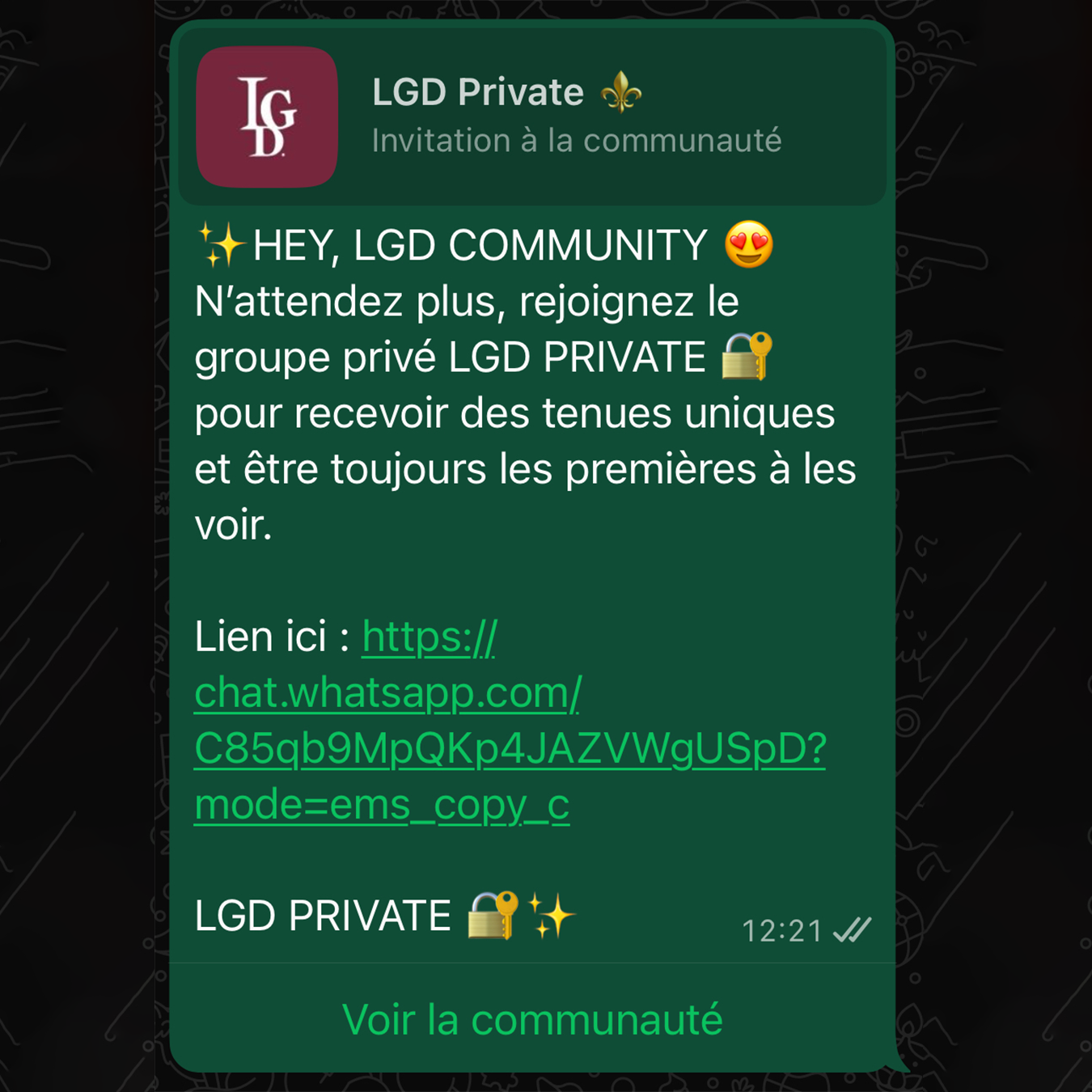Image resolution: width=1092 pixels, height=1092 pixels.
Task: Open the LGD Private community invitation card
Action: pos(531,116)
